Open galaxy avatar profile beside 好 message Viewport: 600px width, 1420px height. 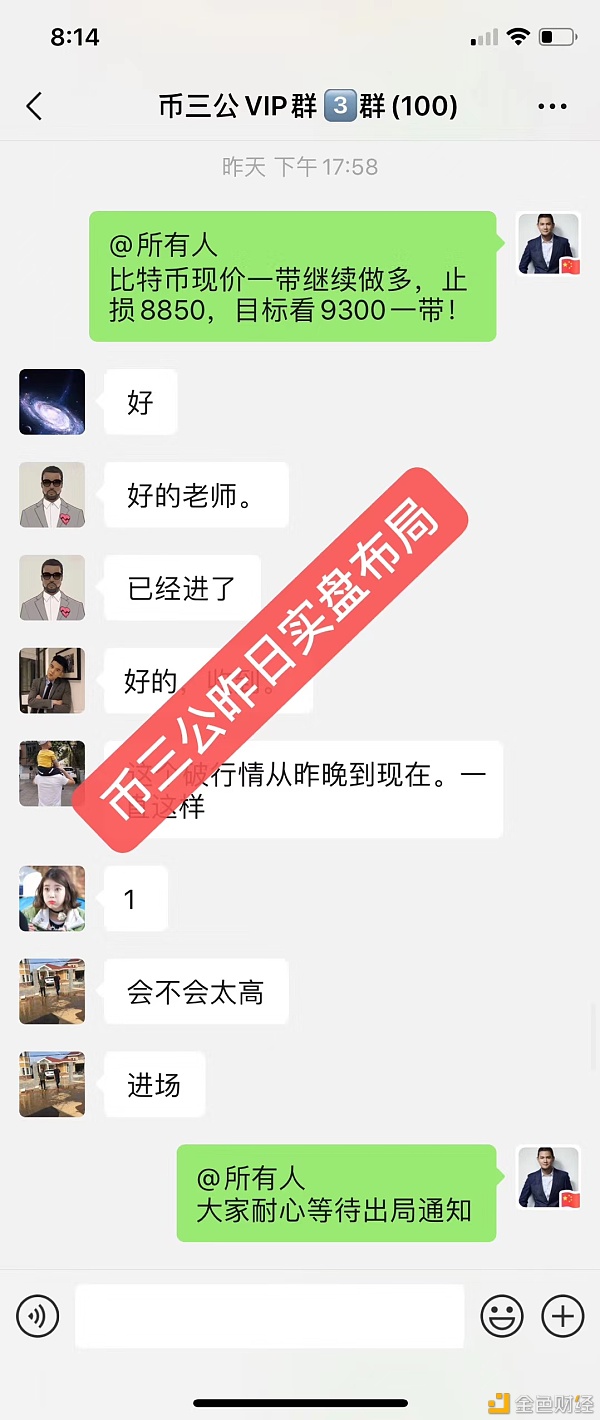click(52, 402)
